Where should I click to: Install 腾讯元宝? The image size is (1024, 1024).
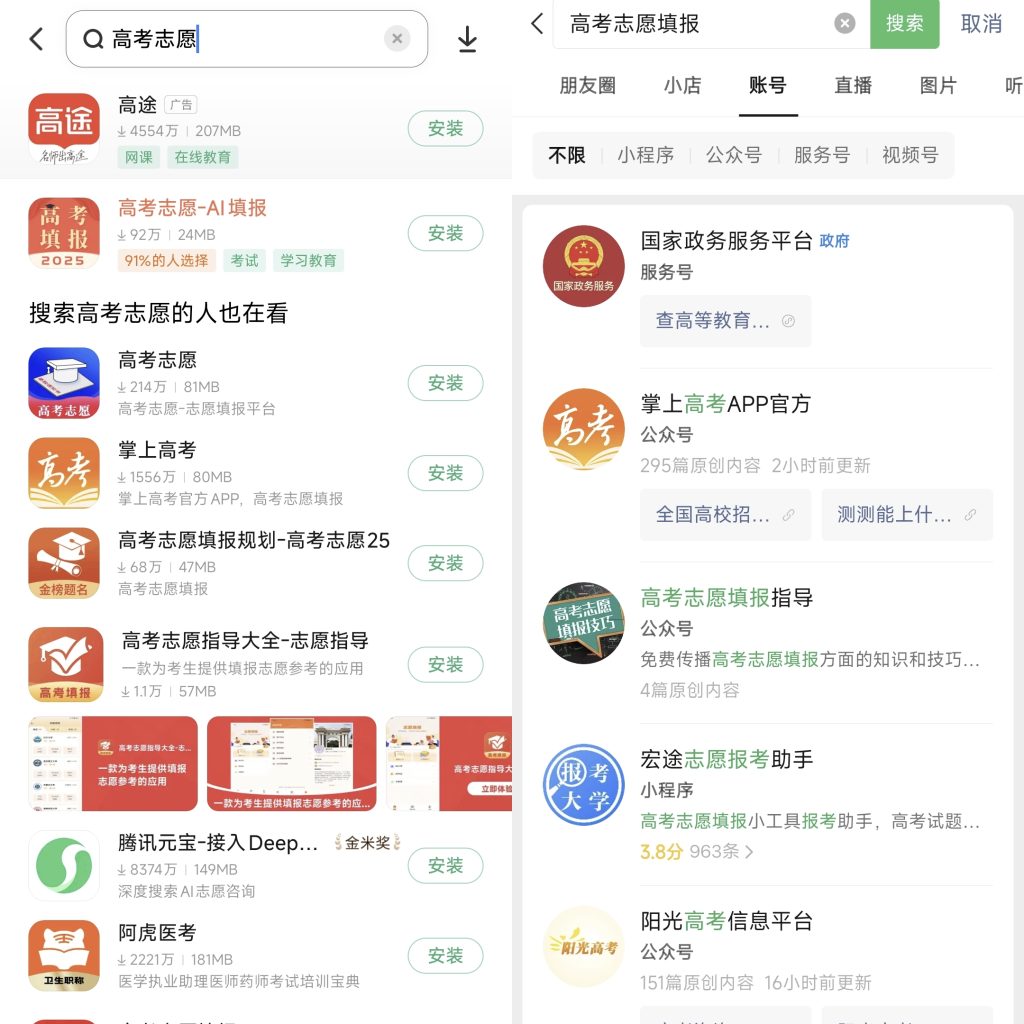[x=445, y=866]
